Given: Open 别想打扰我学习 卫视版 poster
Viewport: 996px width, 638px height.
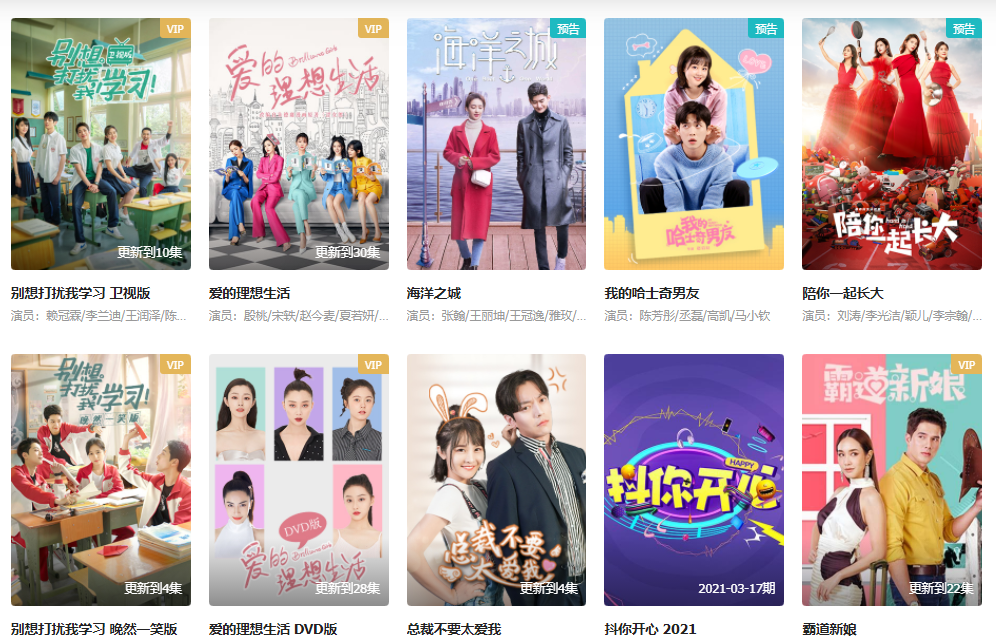Looking at the screenshot, I should [100, 144].
